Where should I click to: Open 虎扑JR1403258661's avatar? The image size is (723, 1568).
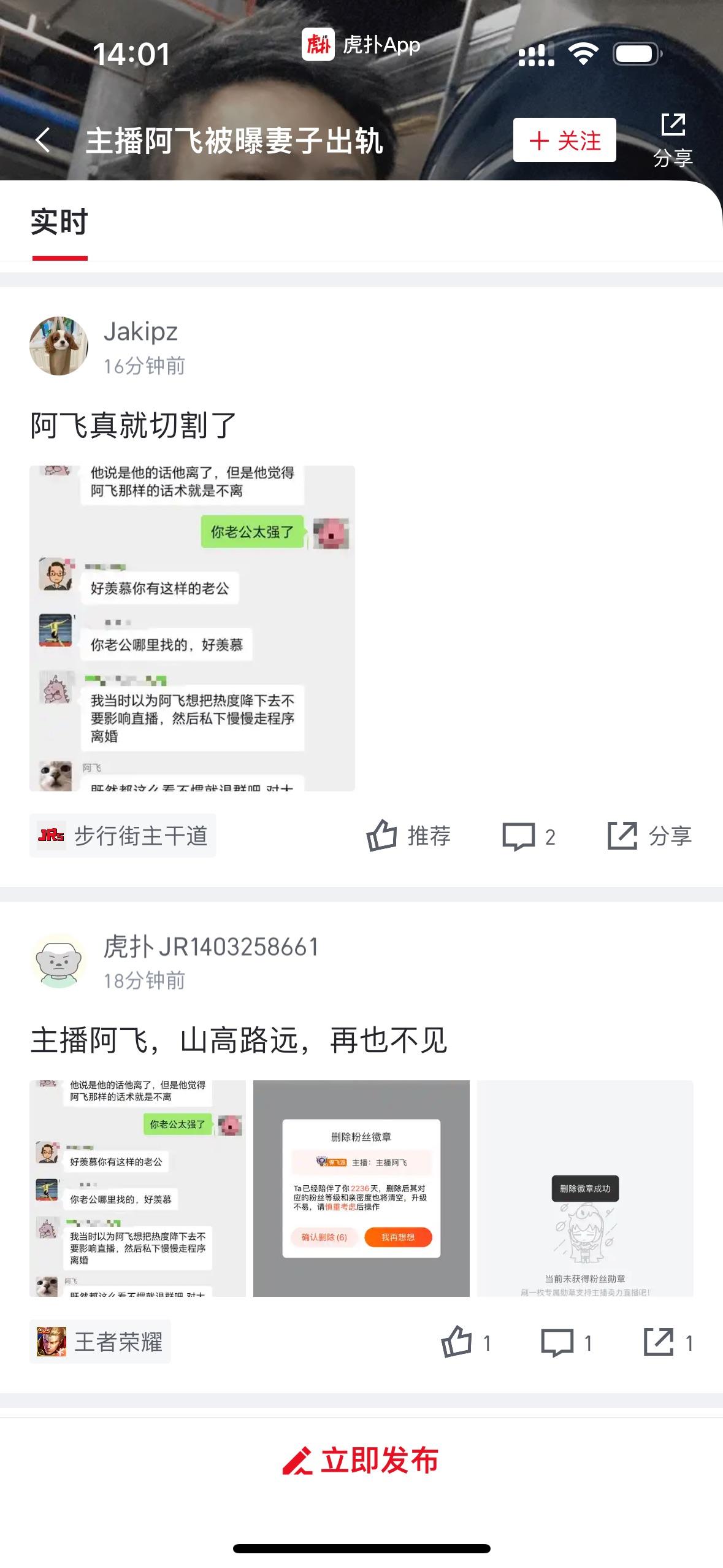(x=59, y=962)
